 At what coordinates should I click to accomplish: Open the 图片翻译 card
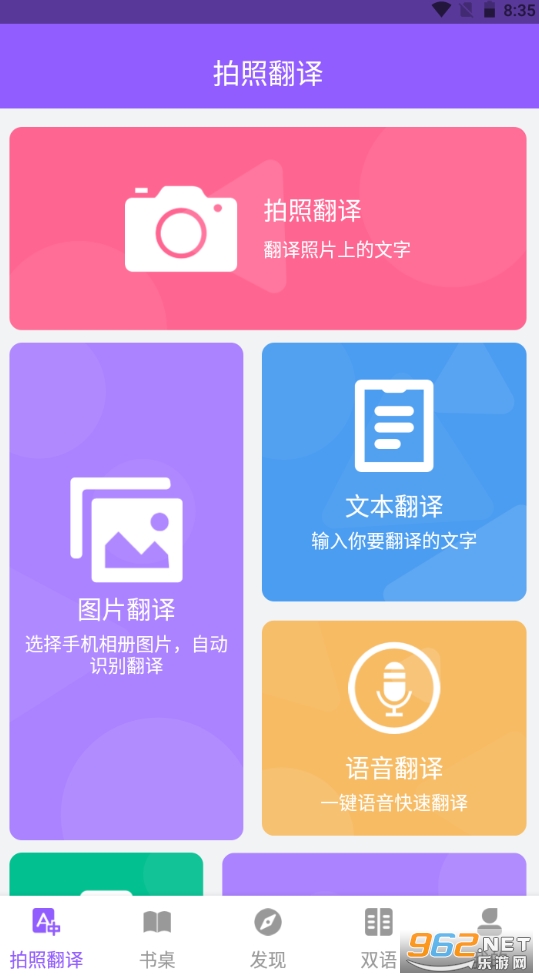pyautogui.click(x=126, y=591)
